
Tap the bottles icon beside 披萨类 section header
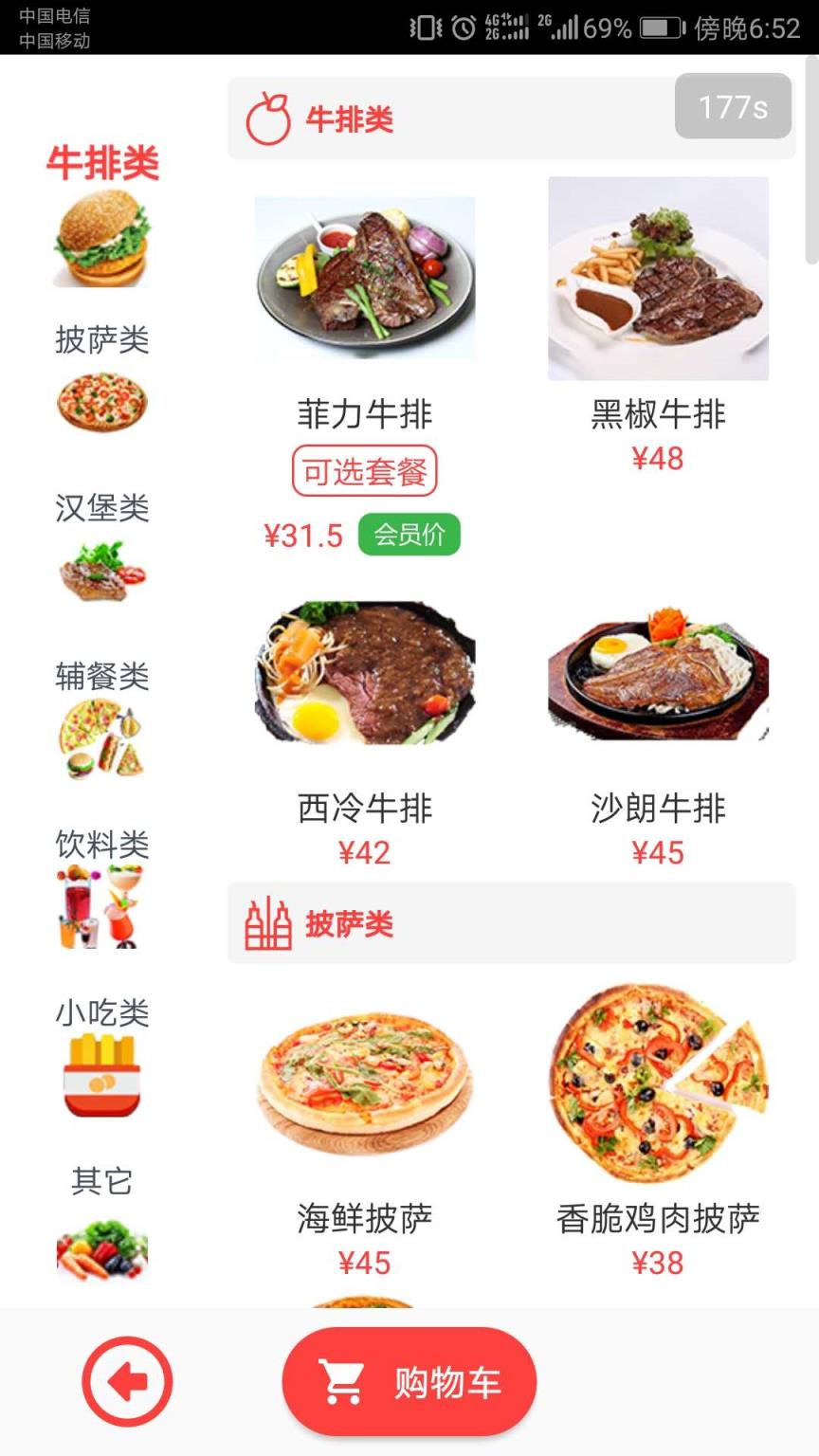267,919
